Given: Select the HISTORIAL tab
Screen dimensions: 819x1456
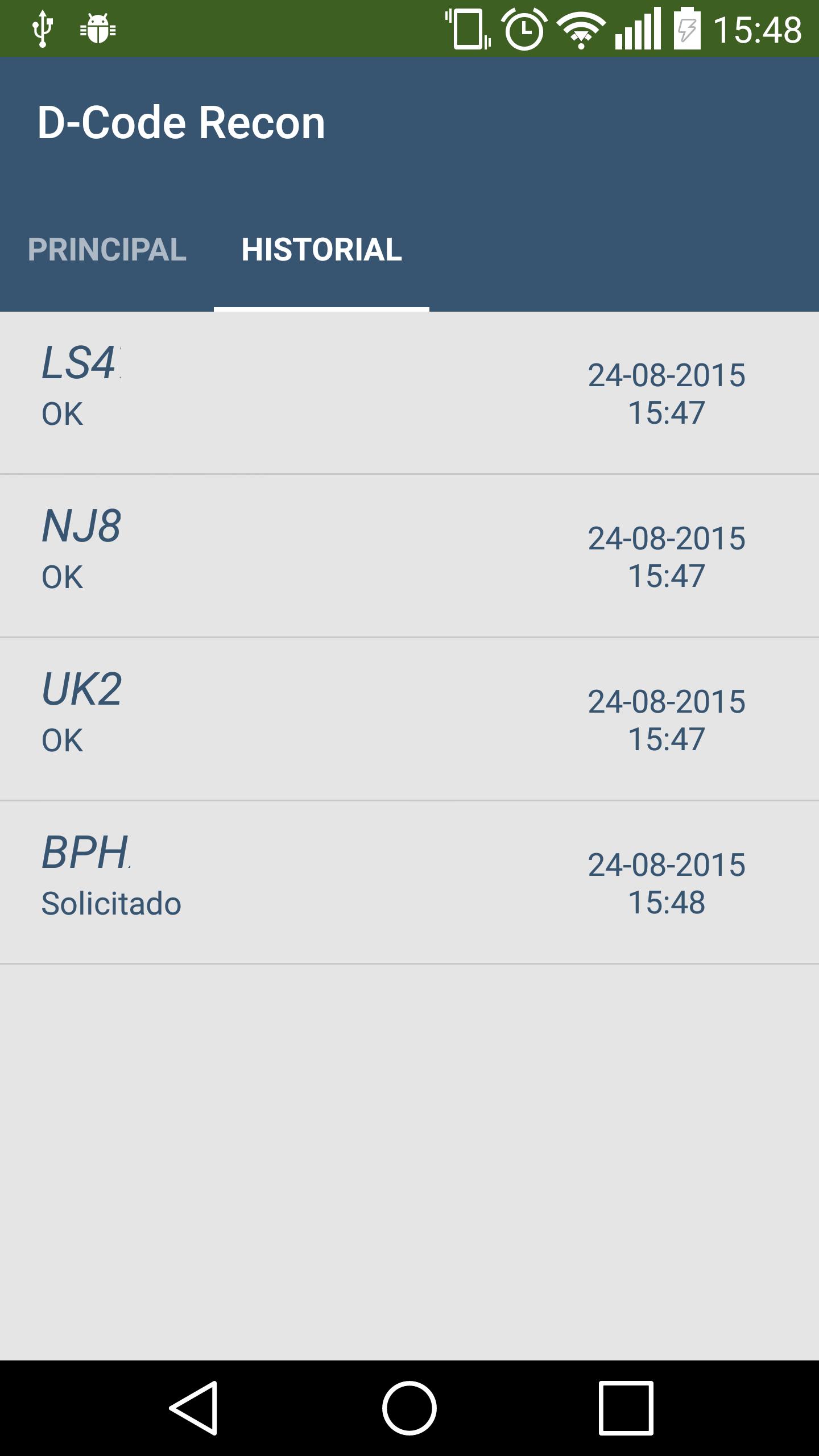Looking at the screenshot, I should tap(321, 250).
